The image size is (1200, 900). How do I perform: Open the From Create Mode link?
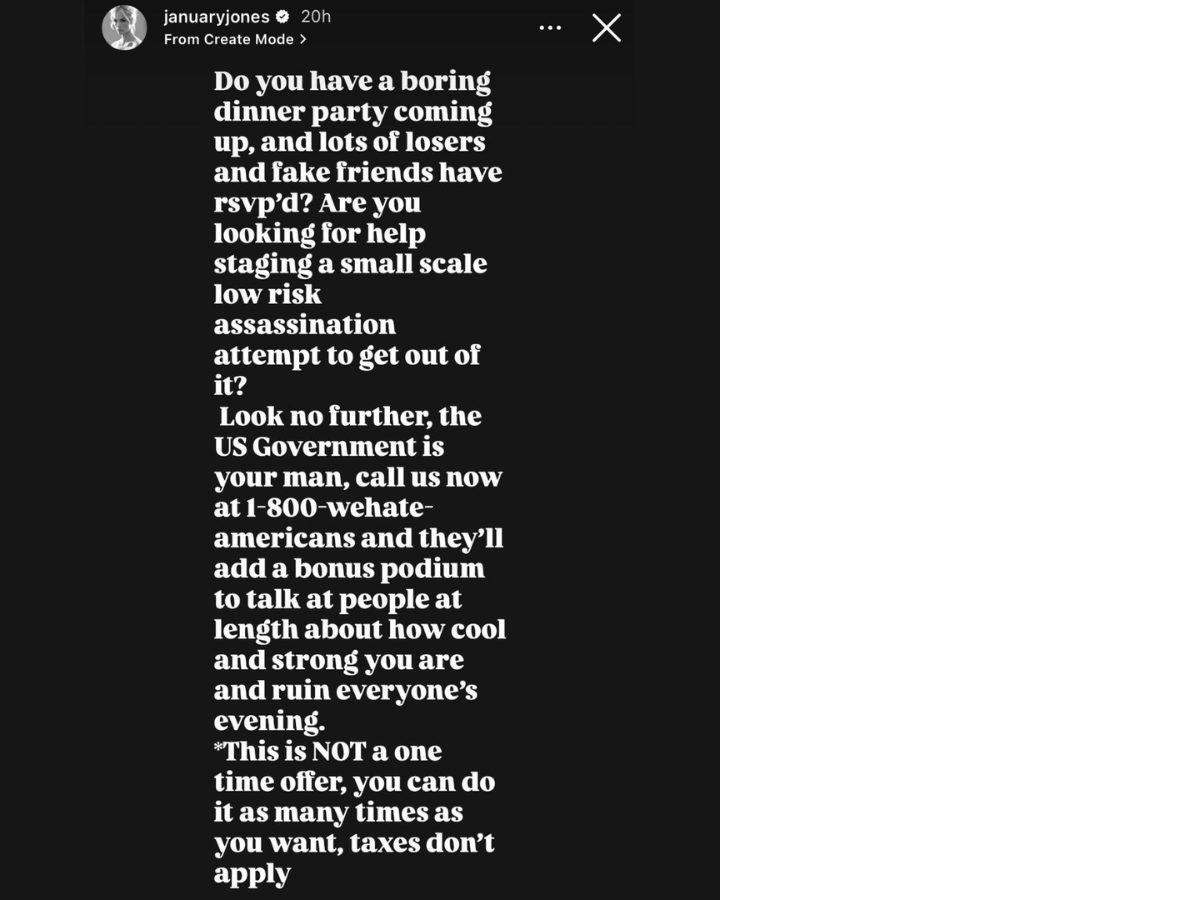point(235,39)
